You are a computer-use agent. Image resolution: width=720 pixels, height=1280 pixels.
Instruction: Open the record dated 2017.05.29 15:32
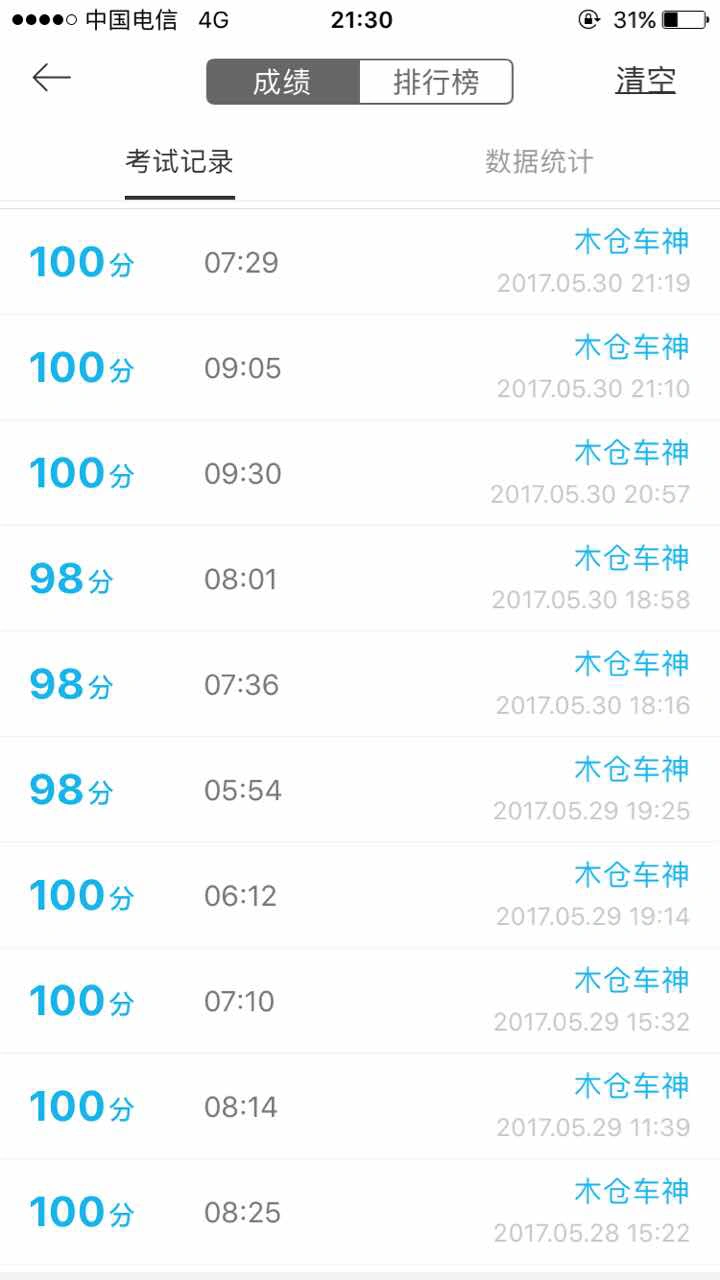[x=360, y=1001]
